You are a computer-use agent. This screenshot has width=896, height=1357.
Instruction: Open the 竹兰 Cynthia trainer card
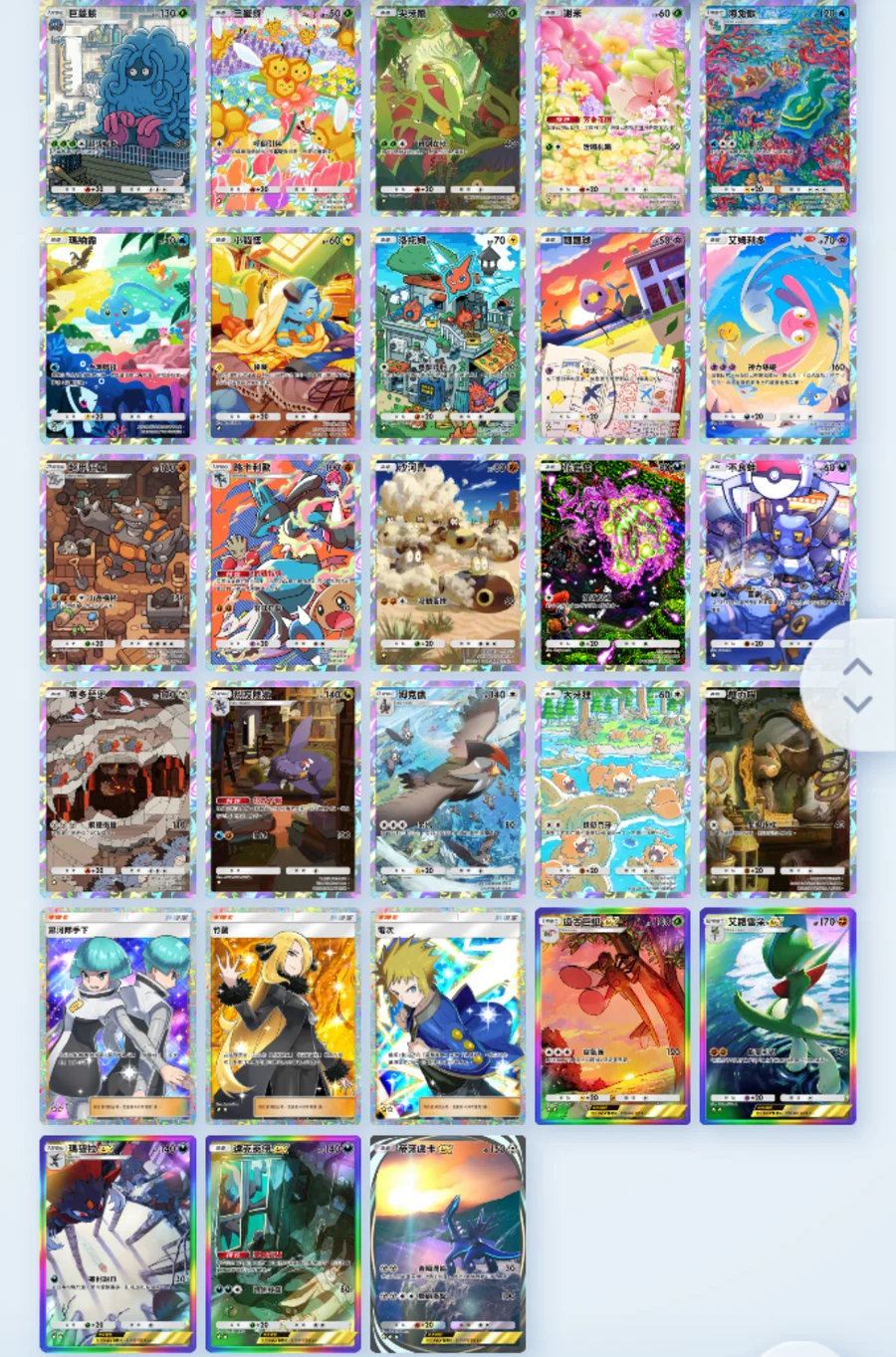[283, 1016]
